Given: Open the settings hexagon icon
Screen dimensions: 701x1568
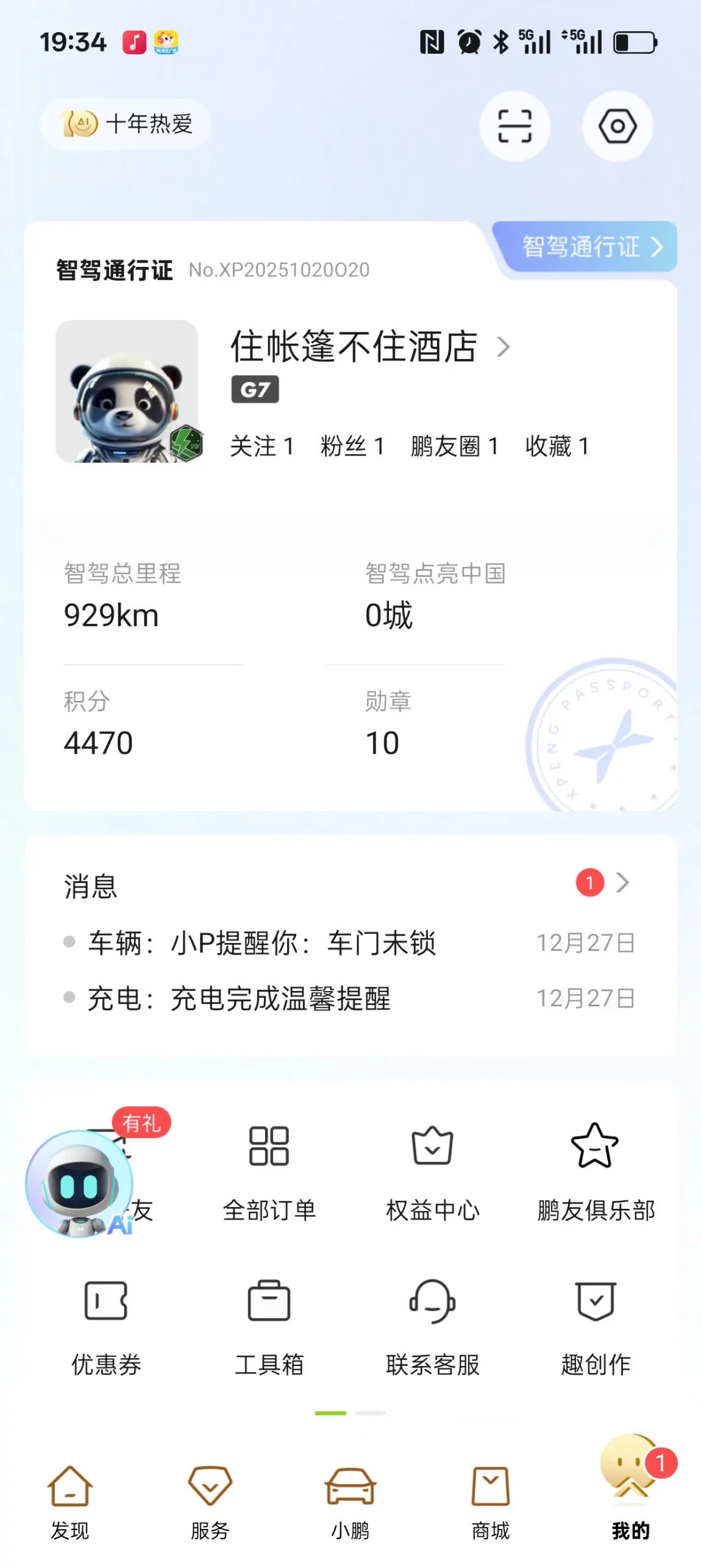Looking at the screenshot, I should click(x=617, y=126).
